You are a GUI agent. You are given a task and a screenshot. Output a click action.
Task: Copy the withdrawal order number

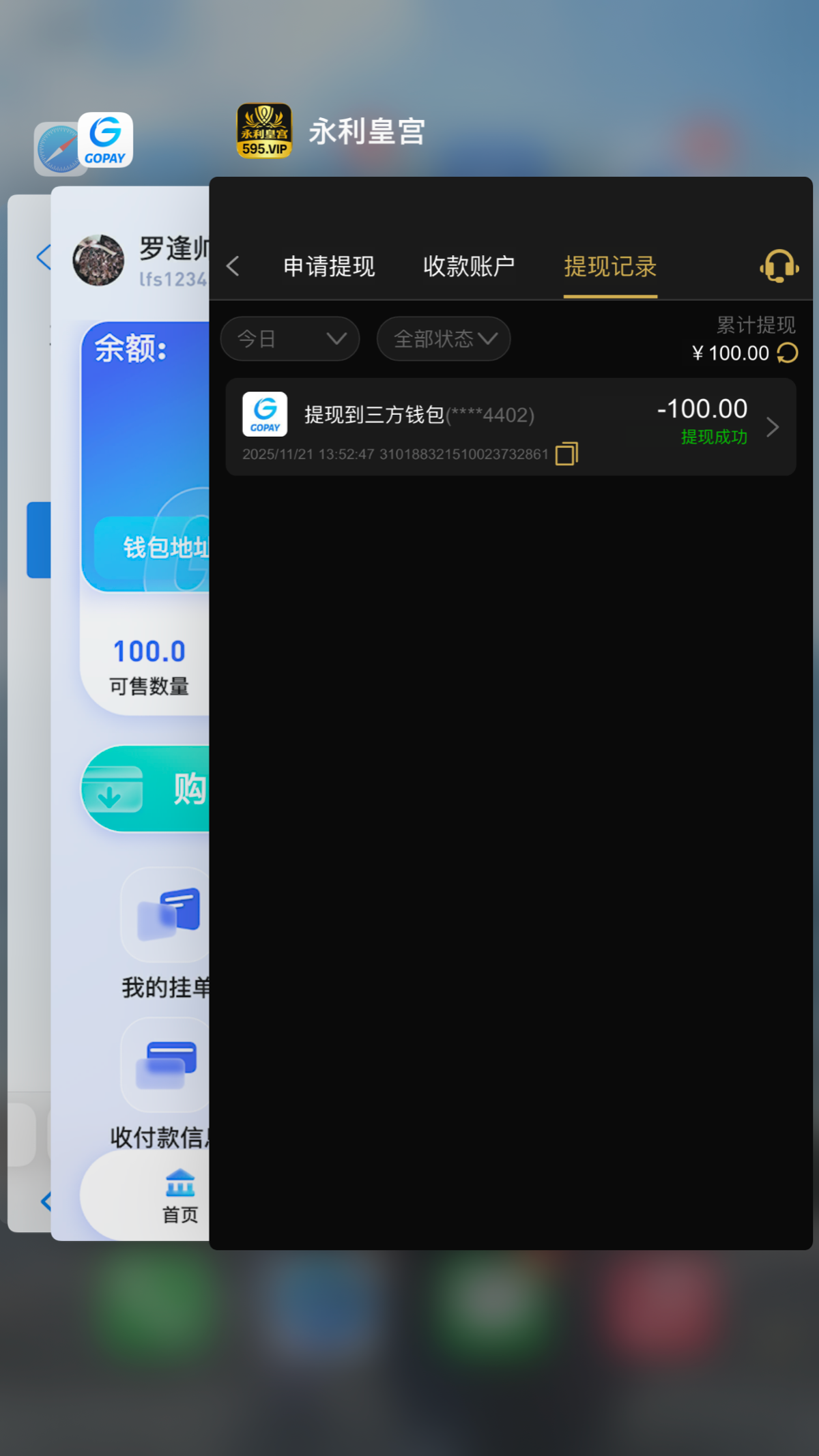click(566, 454)
